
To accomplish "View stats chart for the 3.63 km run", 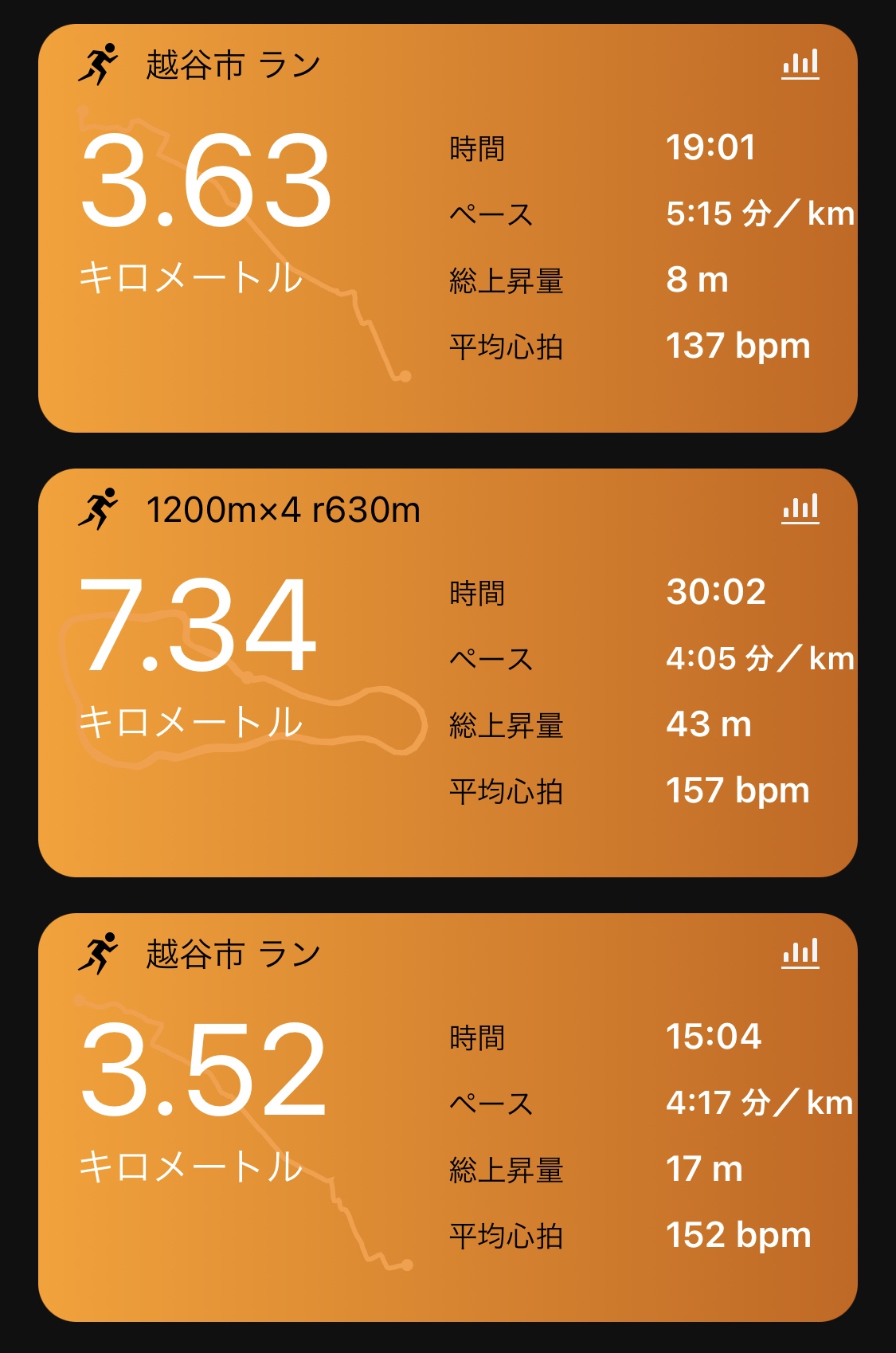I will coord(800,64).
